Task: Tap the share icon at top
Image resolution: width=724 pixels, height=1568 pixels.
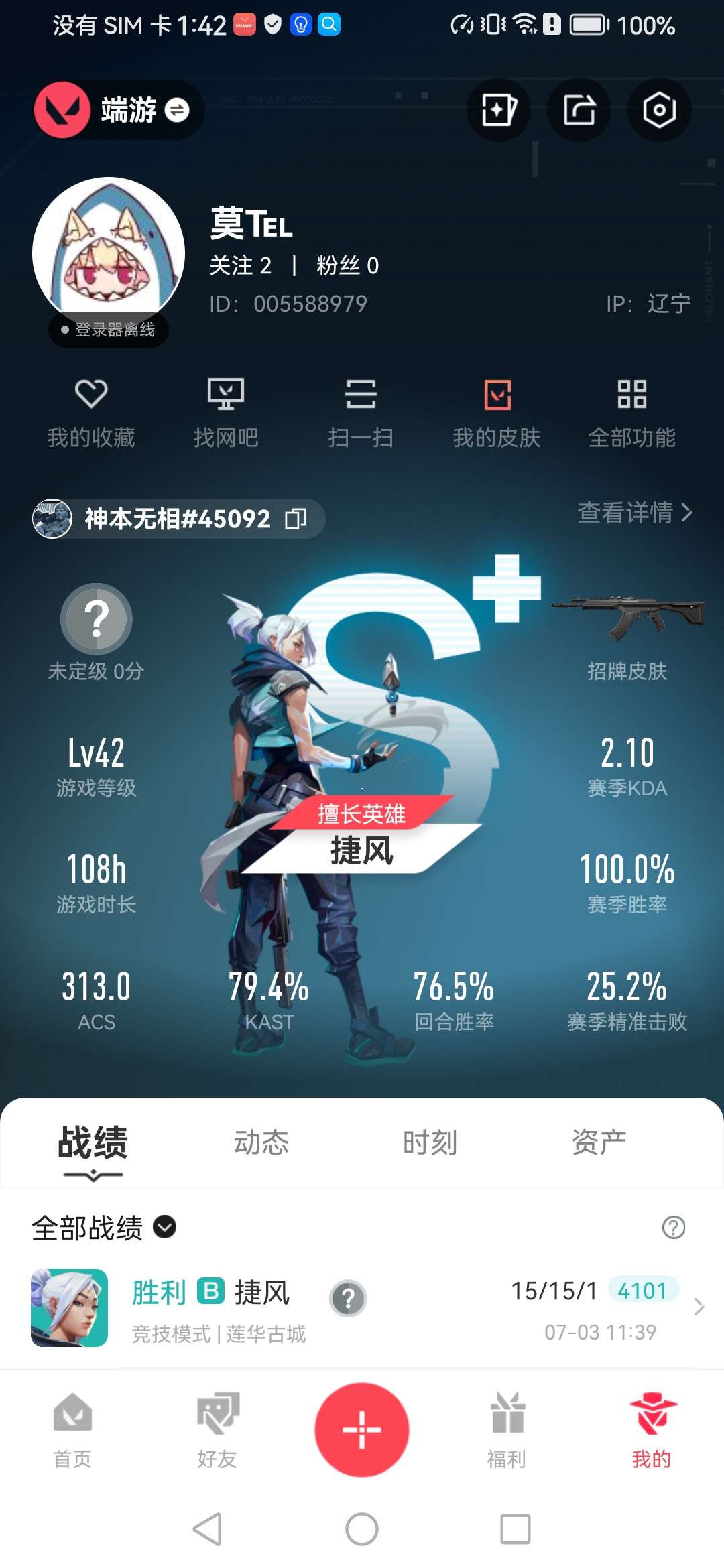Action: (x=579, y=110)
